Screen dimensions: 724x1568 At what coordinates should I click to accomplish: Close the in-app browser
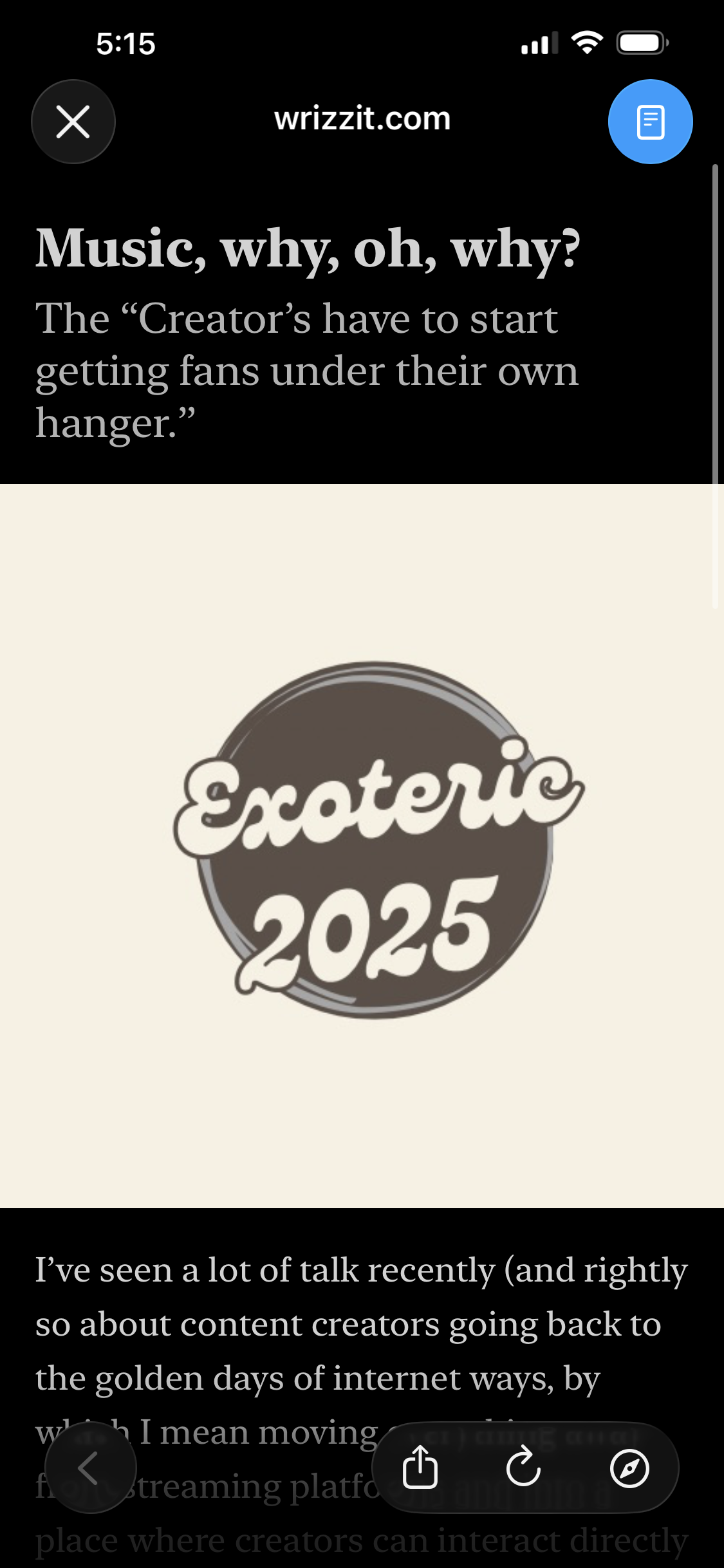(x=73, y=122)
